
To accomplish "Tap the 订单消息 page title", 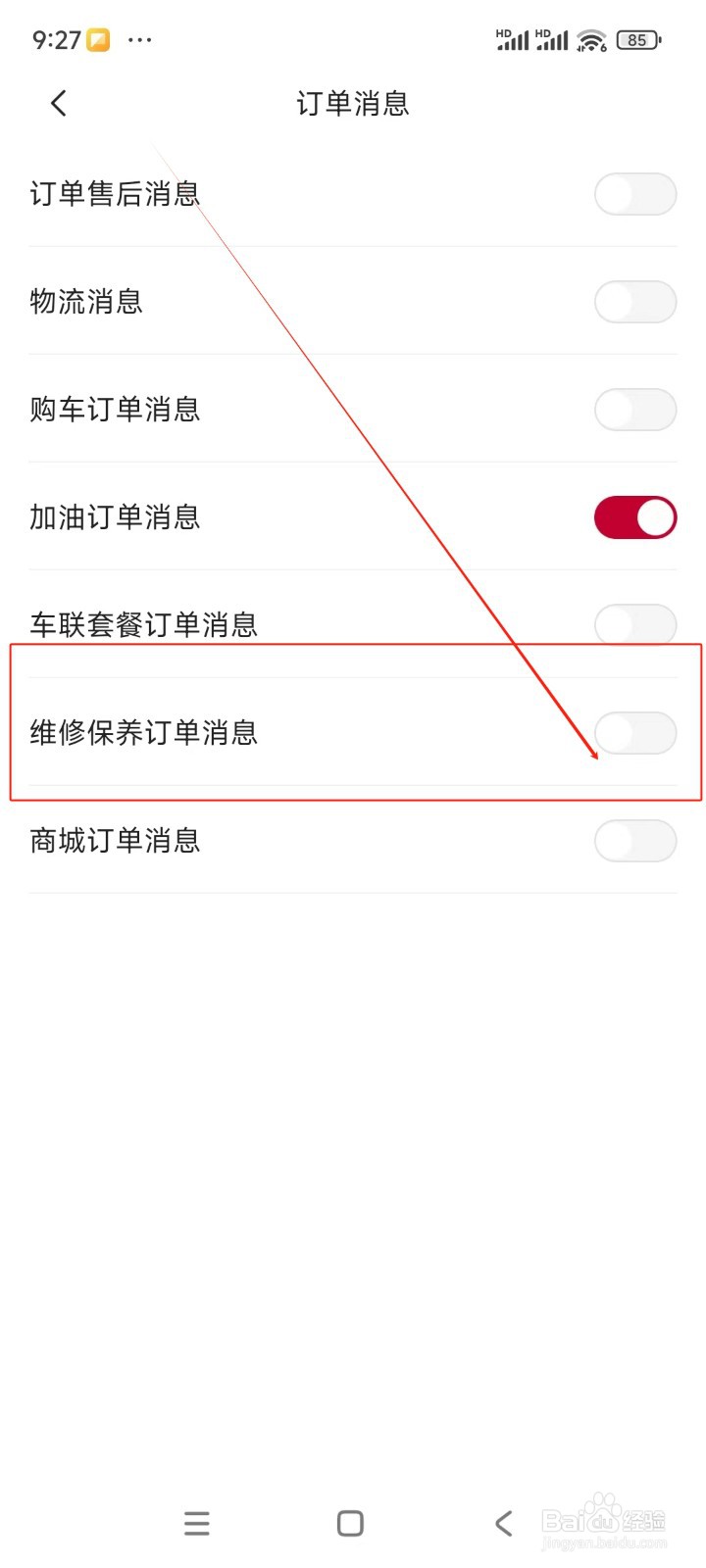I will point(353,104).
